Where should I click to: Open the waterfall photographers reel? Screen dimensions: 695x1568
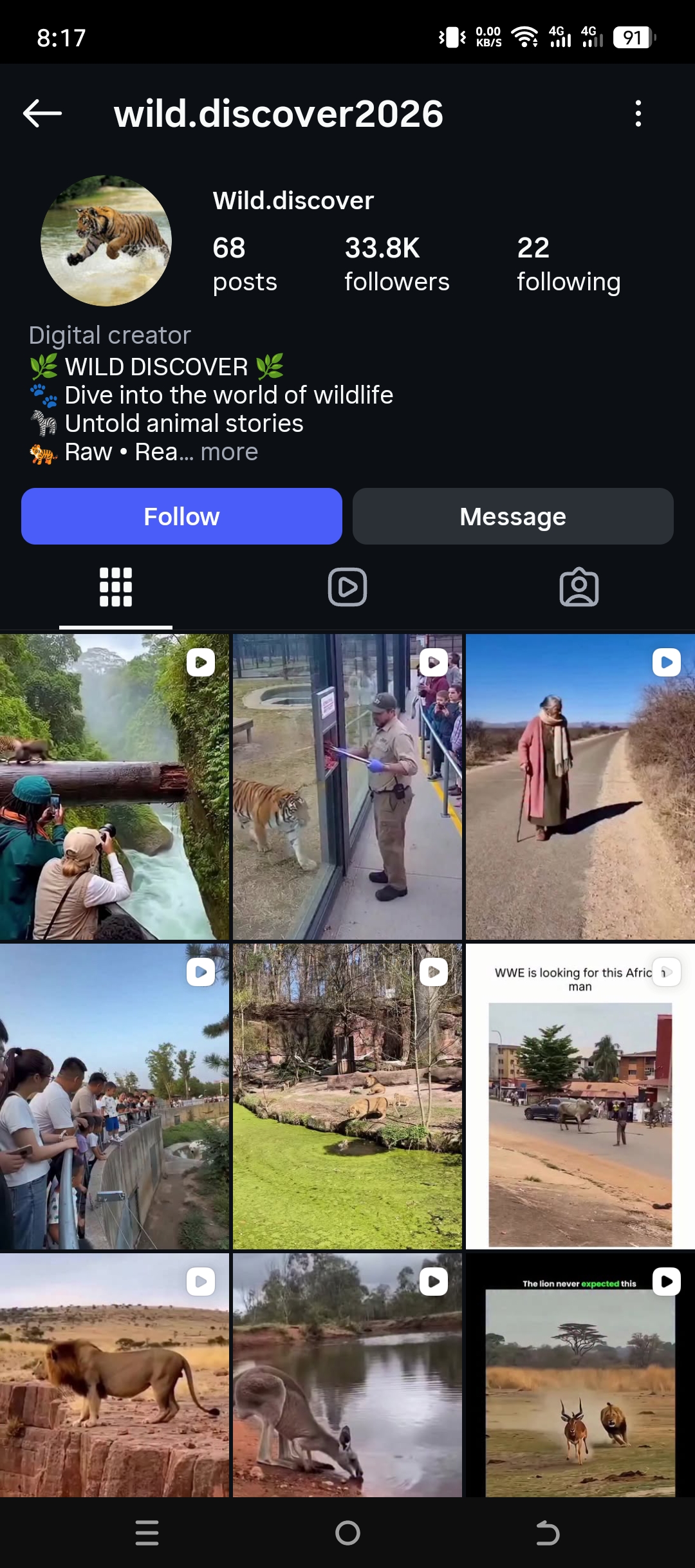click(x=115, y=787)
